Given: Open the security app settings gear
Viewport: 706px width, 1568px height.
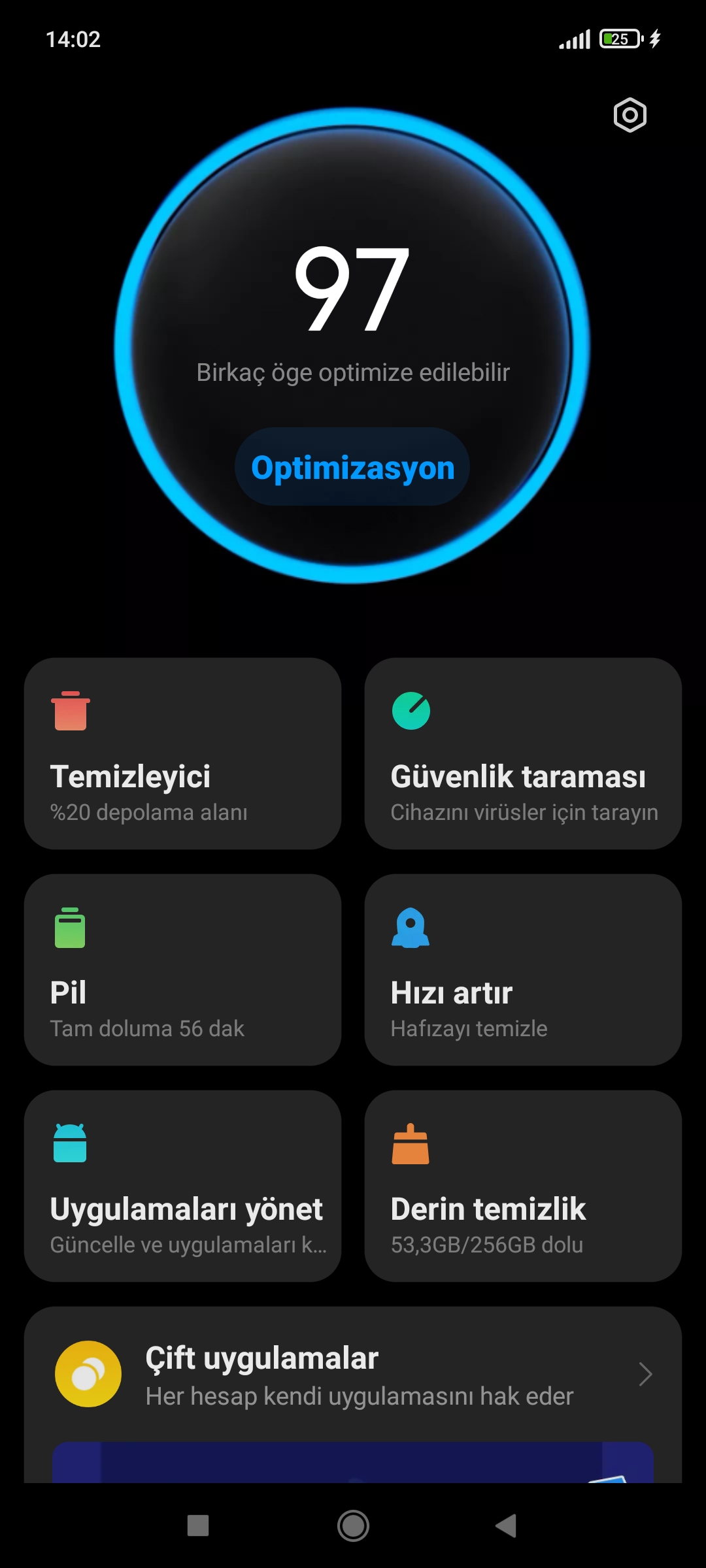Looking at the screenshot, I should click(630, 116).
